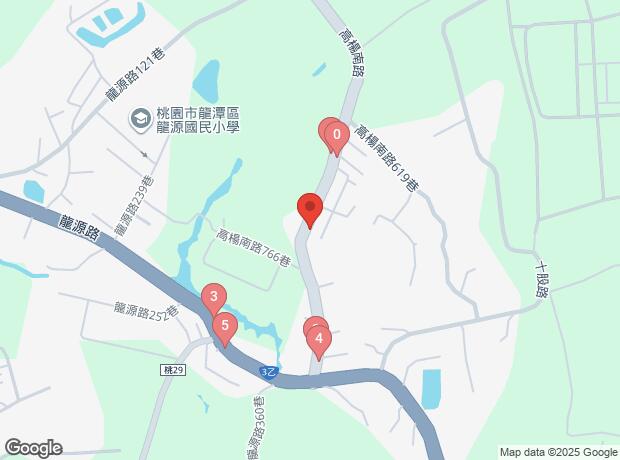Open the 龍源國民小學 school place icon
This screenshot has height=460, width=620.
point(140,119)
